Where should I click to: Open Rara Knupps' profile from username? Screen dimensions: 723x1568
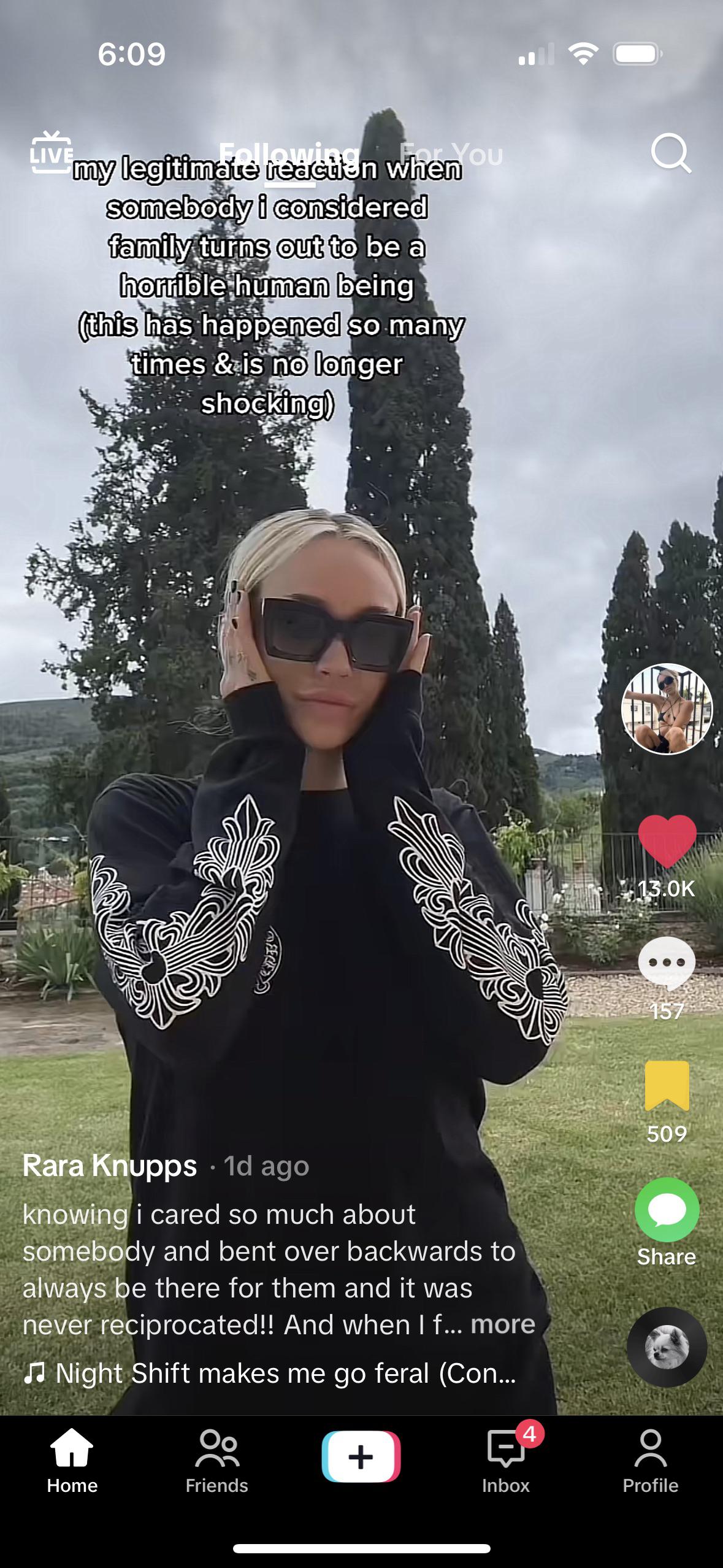[110, 1165]
